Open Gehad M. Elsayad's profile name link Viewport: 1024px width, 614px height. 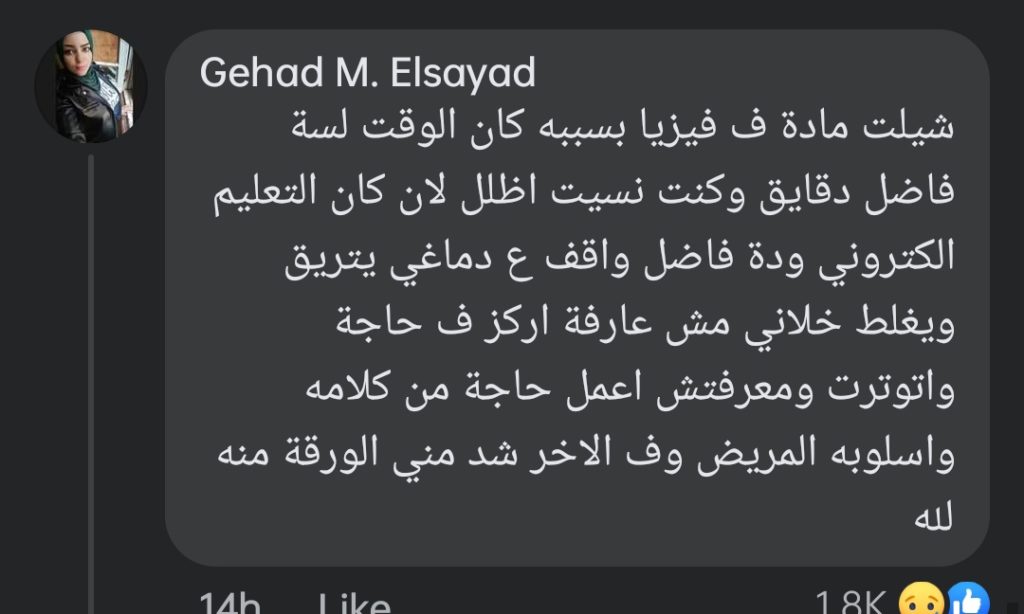(367, 73)
